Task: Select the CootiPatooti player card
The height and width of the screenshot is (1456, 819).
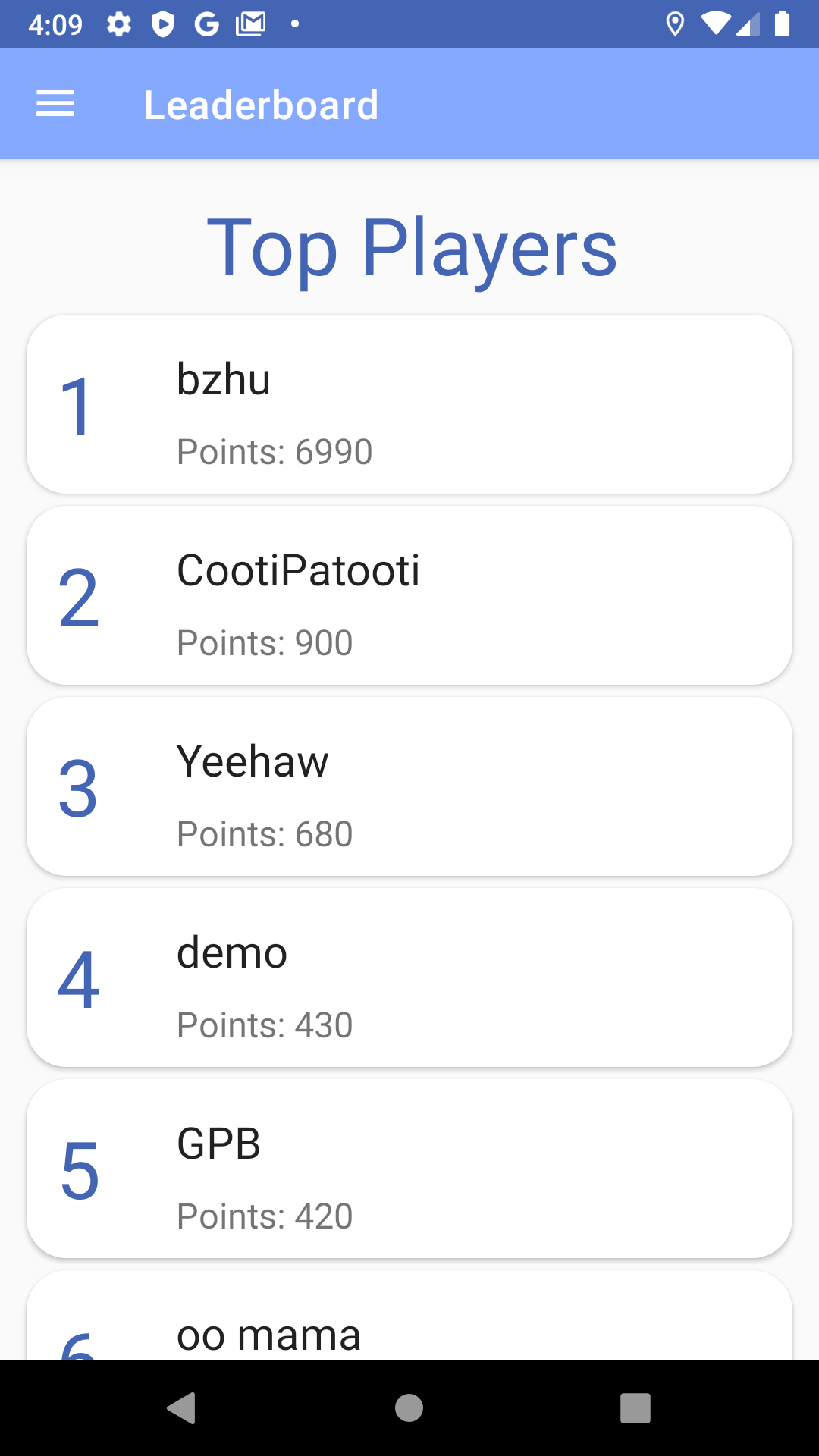Action: (x=409, y=596)
